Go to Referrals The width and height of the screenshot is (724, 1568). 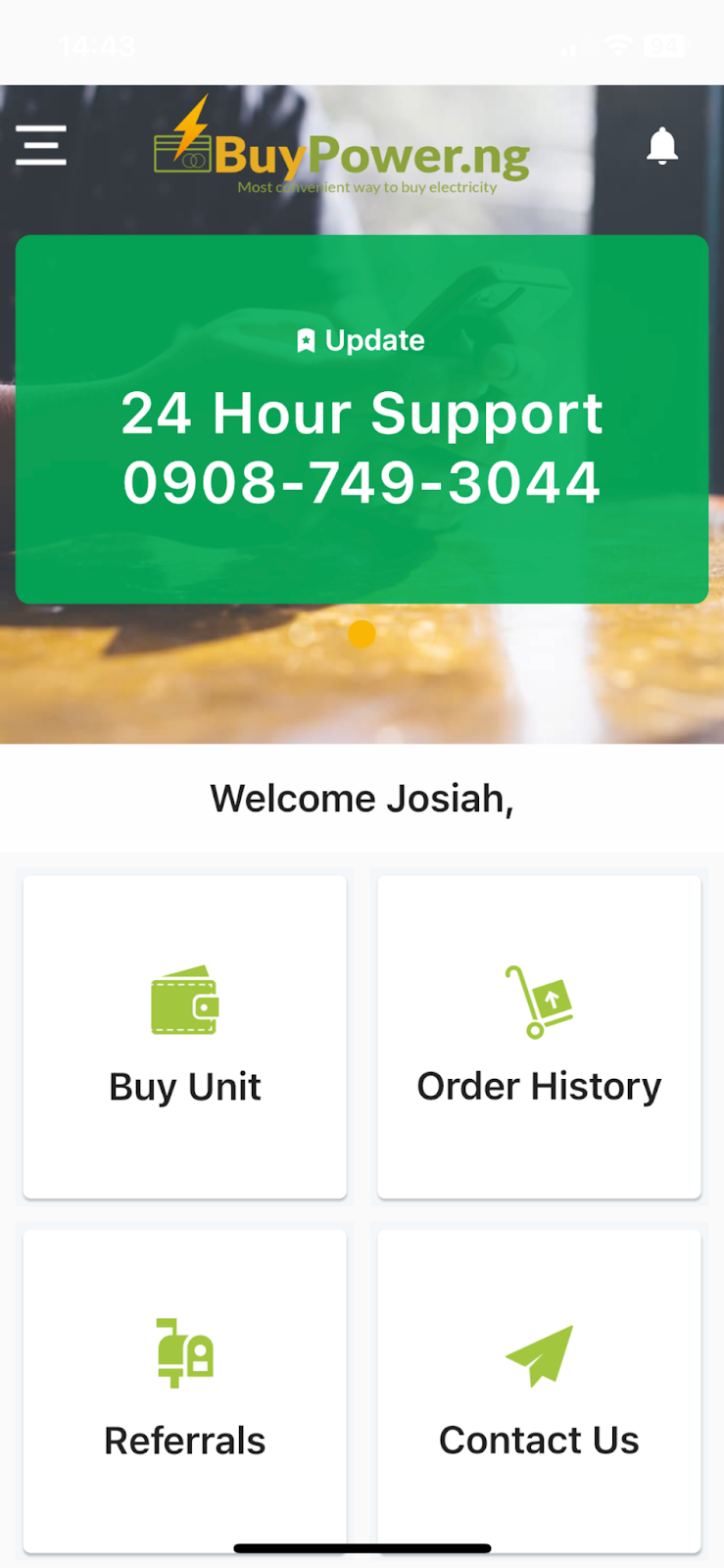click(185, 1389)
